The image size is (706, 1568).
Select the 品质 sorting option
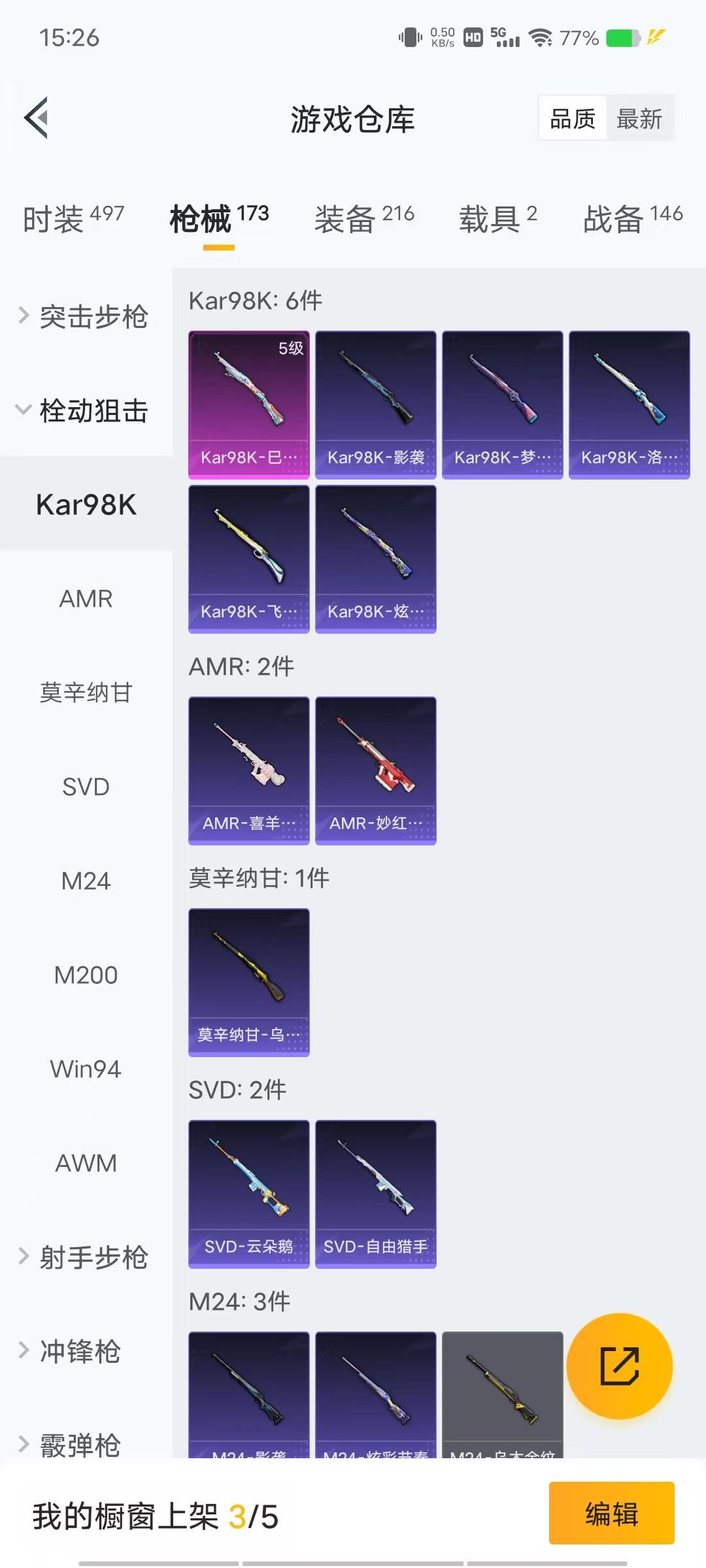point(573,118)
